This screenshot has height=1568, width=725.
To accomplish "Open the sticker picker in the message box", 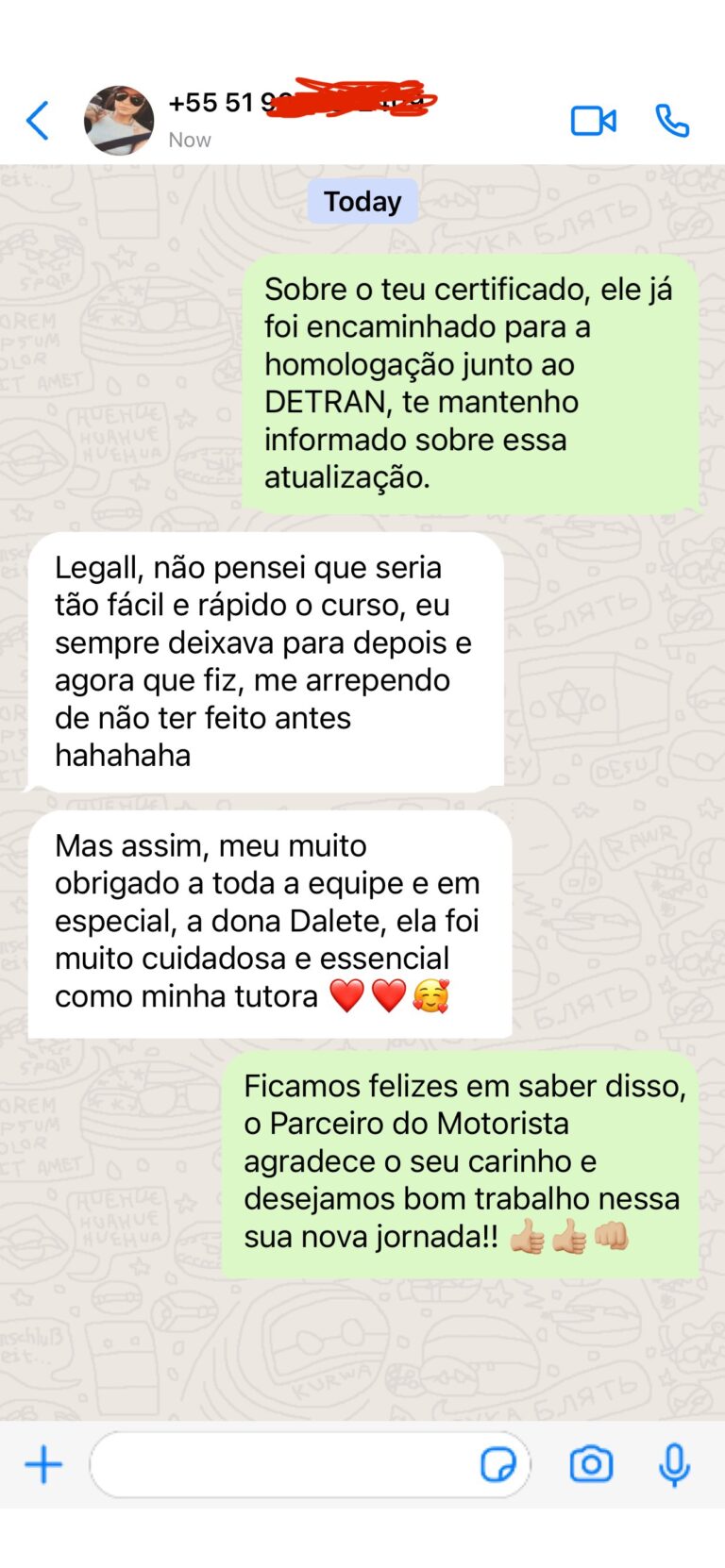I will 498,1464.
